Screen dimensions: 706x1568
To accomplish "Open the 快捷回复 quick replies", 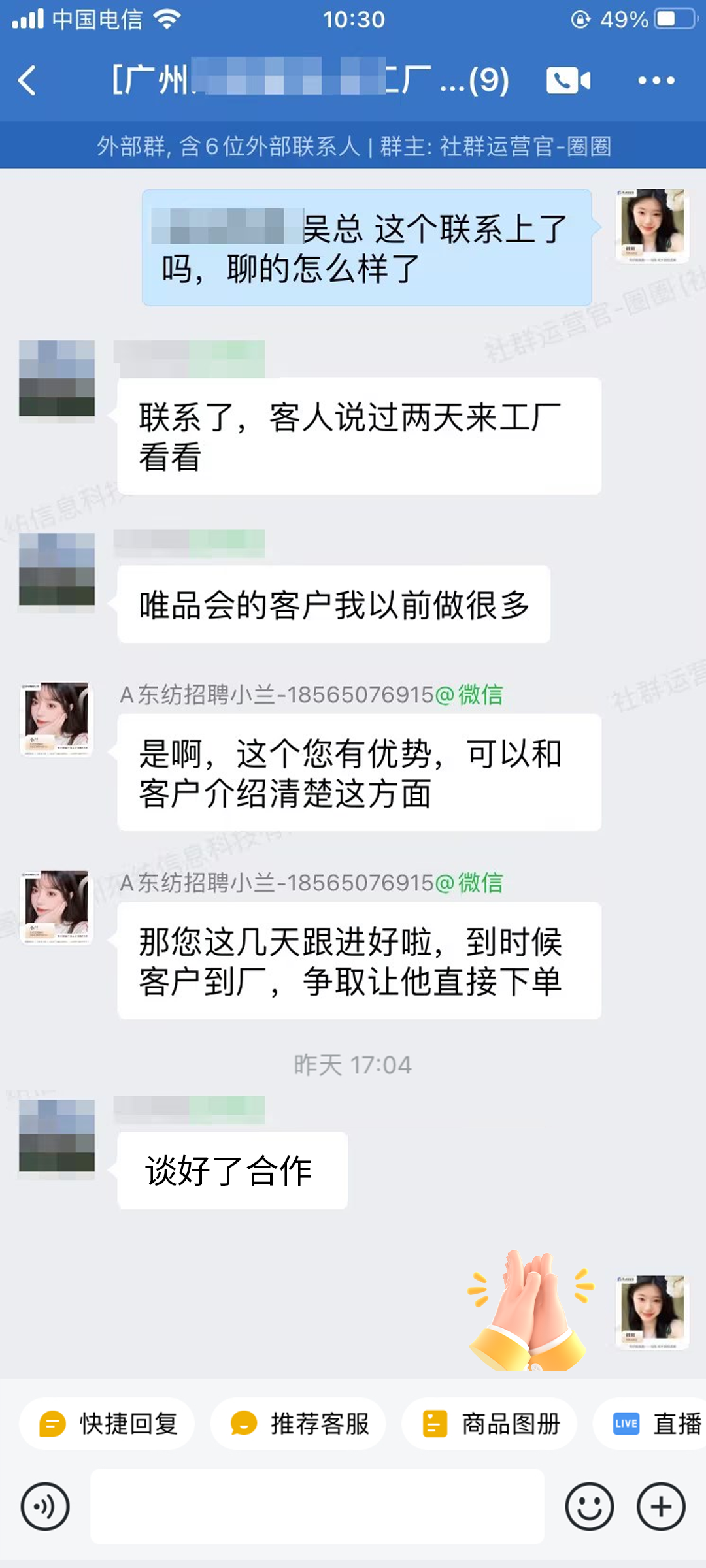I will click(108, 1424).
